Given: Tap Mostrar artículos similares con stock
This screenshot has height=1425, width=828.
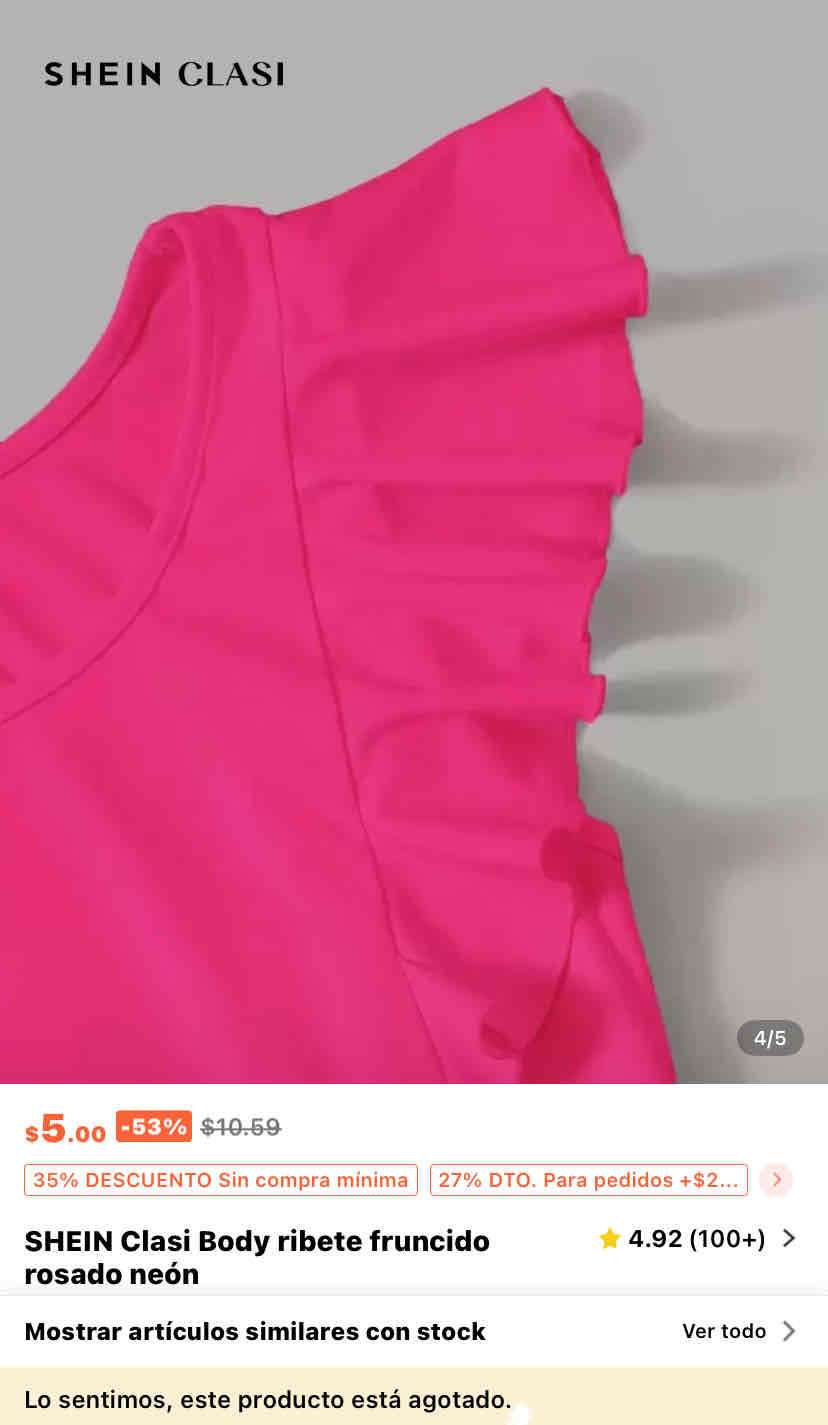Looking at the screenshot, I should (256, 1331).
